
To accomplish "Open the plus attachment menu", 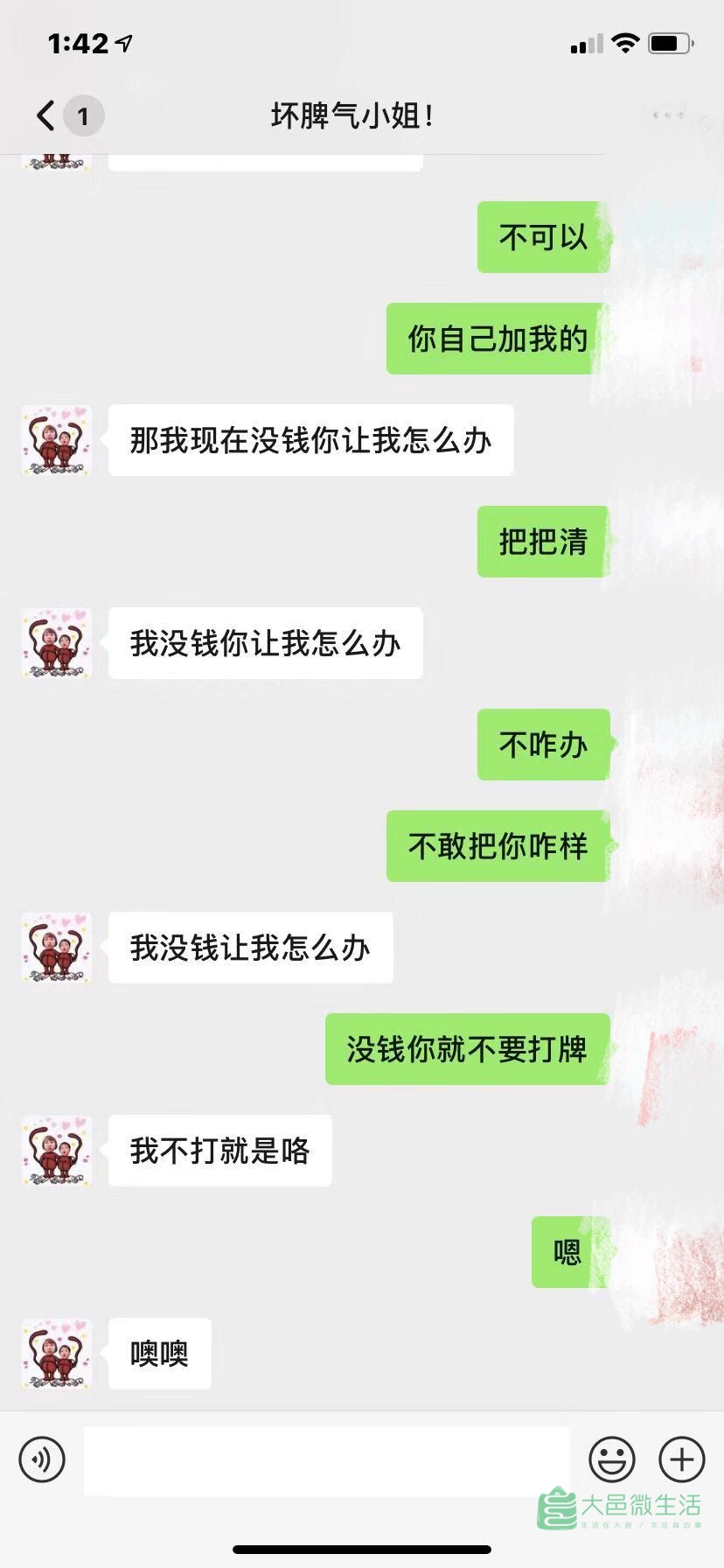I will coord(681,1459).
